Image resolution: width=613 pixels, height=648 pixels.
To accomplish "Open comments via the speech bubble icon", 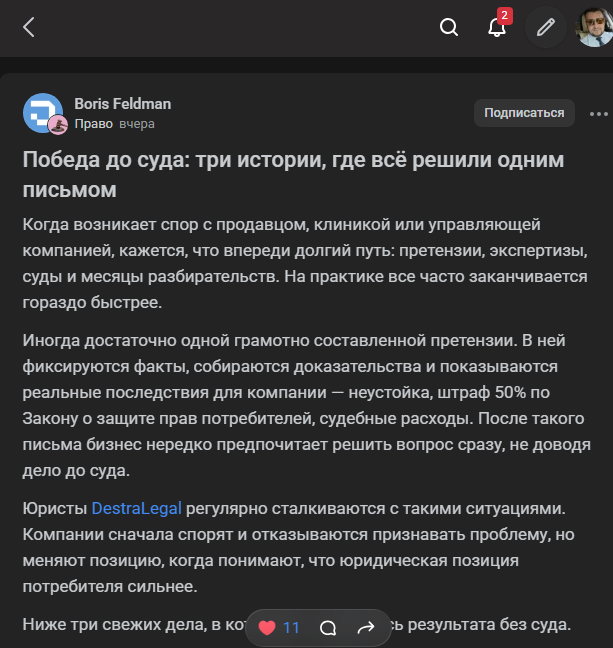I will (327, 628).
